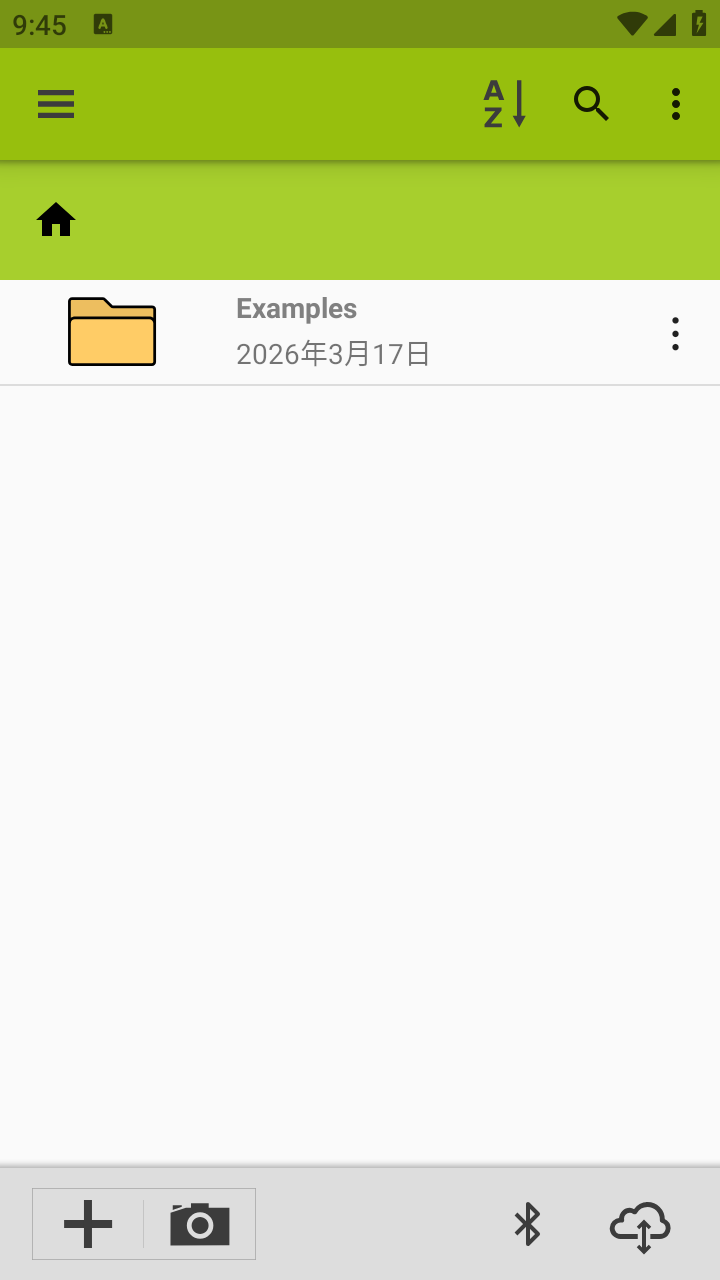Image resolution: width=720 pixels, height=1280 pixels.
Task: Open the search tool
Action: [591, 103]
